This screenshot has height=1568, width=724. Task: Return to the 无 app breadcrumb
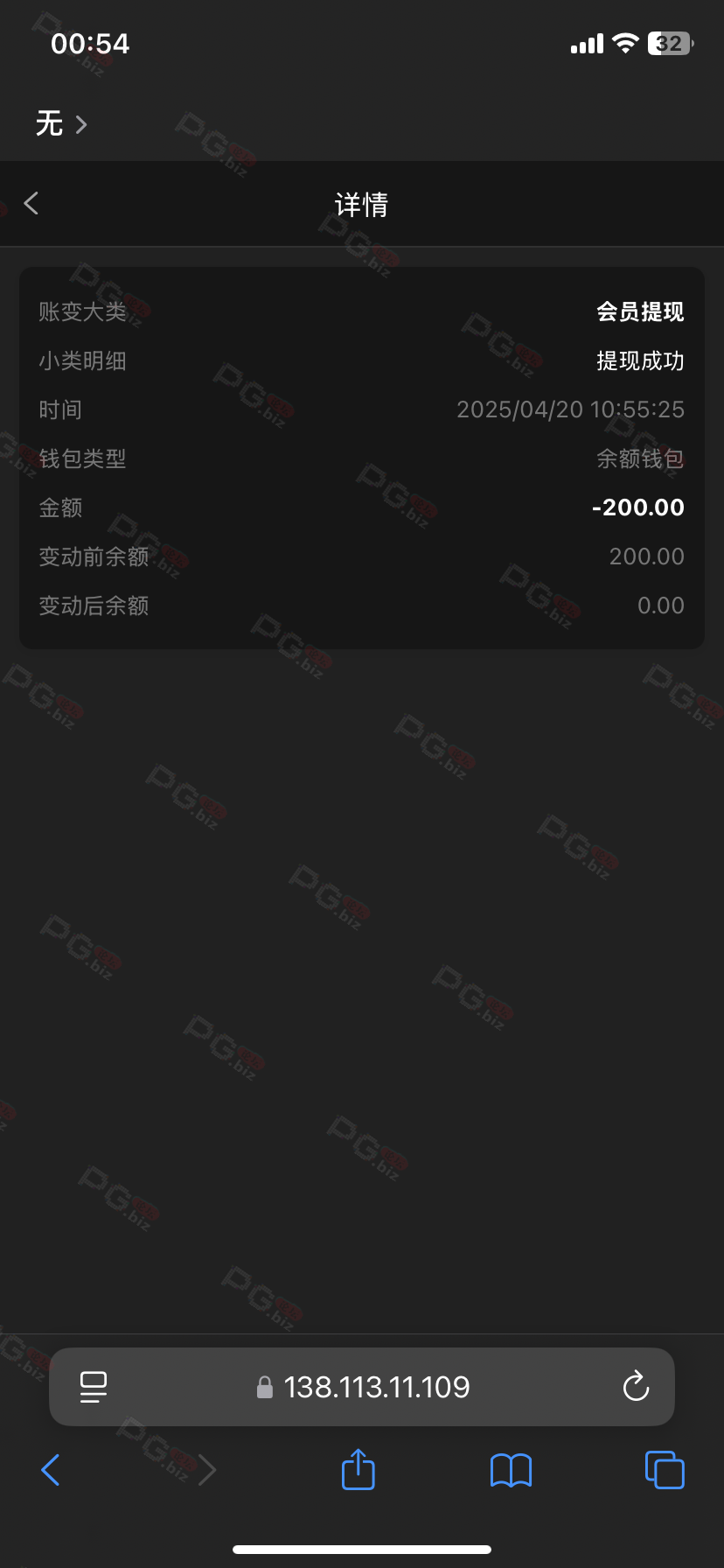[61, 123]
